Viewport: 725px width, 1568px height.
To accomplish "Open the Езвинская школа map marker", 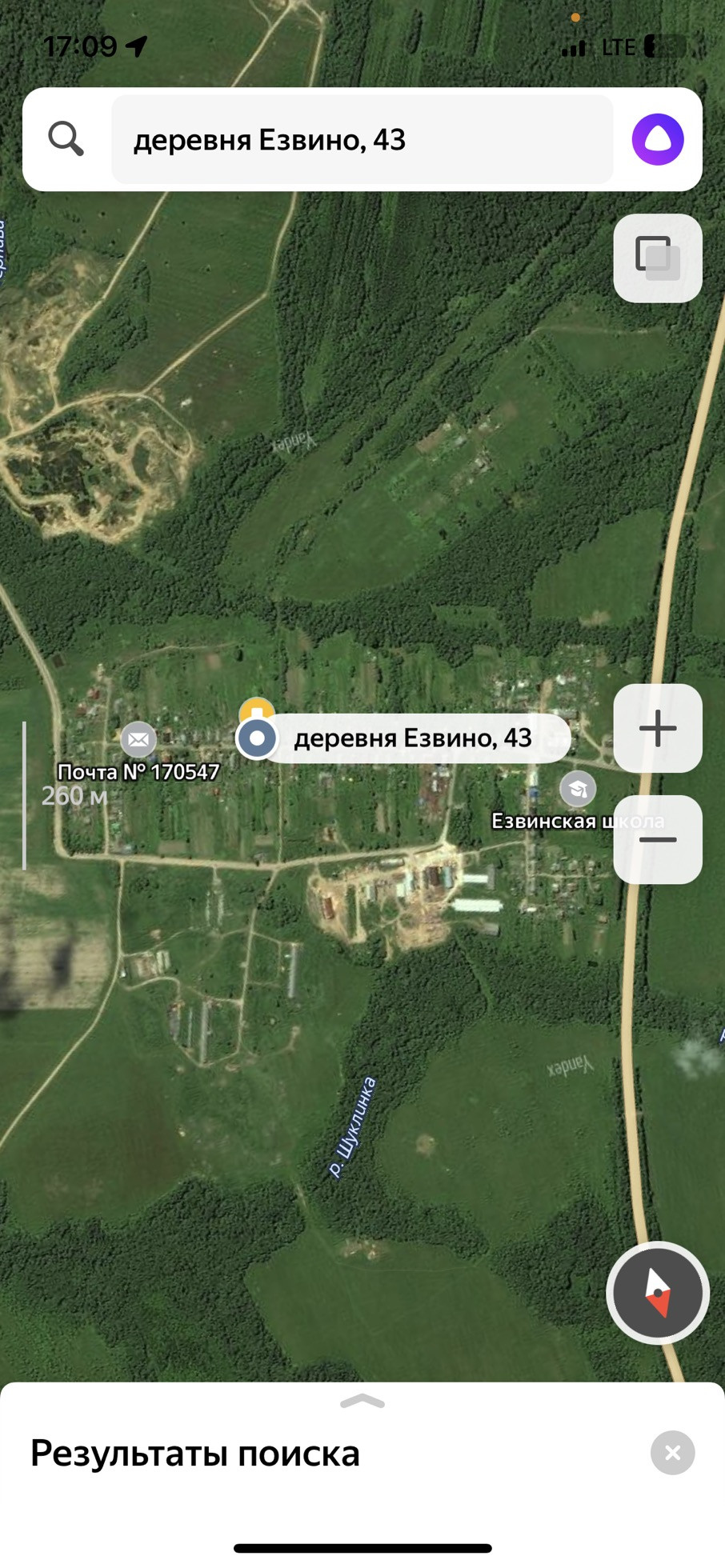I will click(578, 790).
